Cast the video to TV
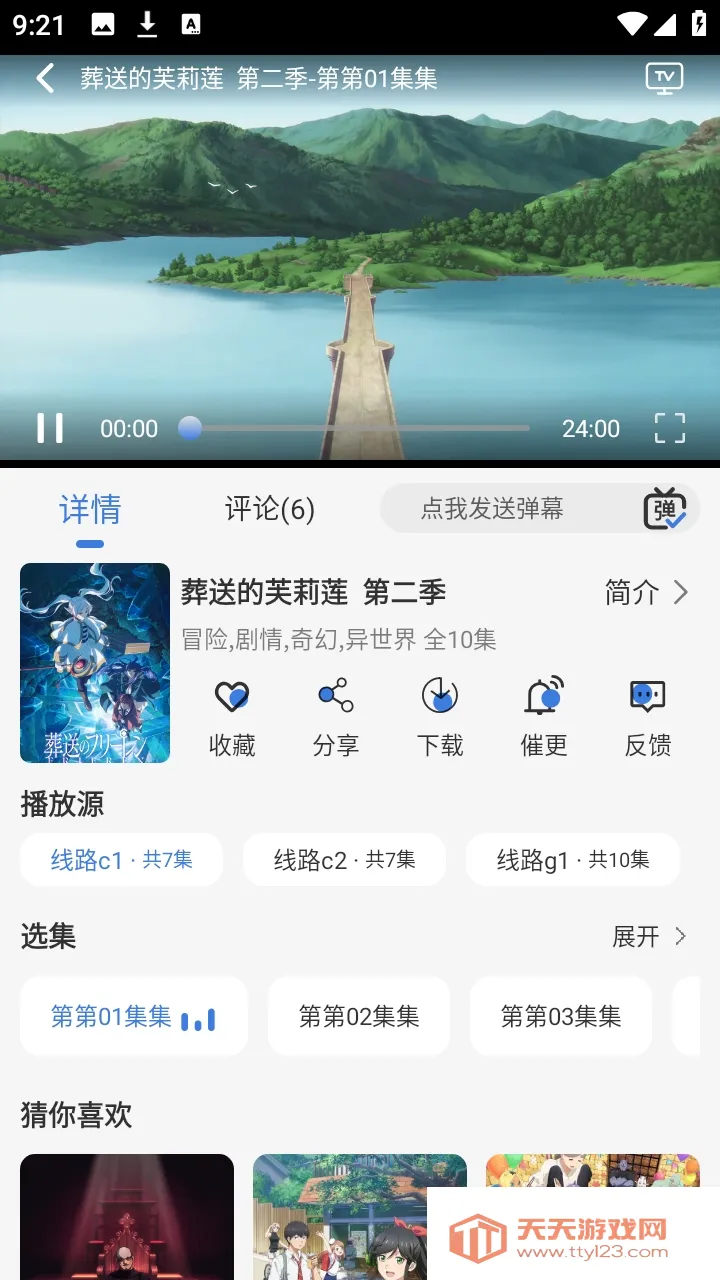This screenshot has height=1280, width=720. tap(664, 78)
